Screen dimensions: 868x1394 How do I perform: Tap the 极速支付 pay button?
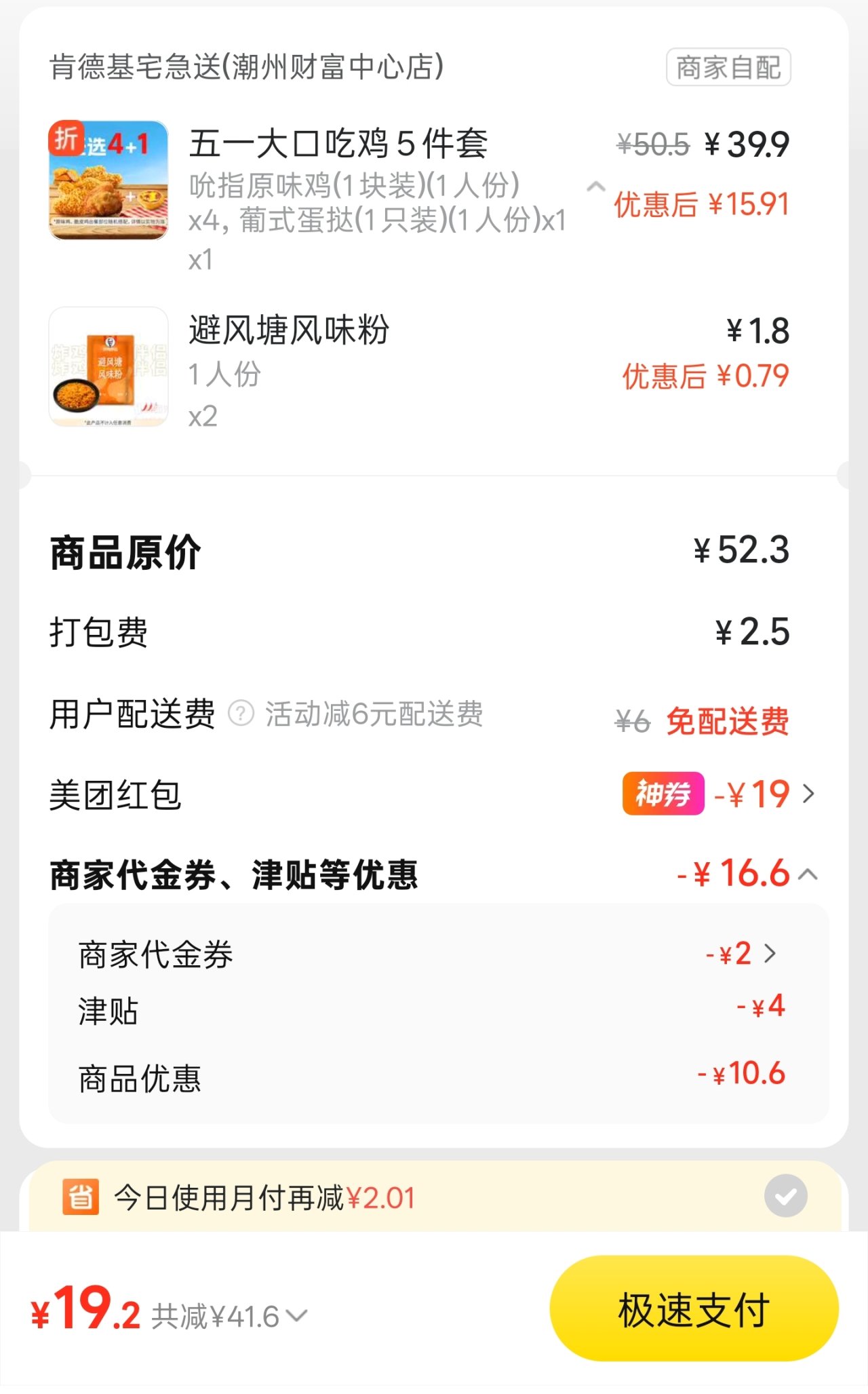click(x=694, y=1309)
